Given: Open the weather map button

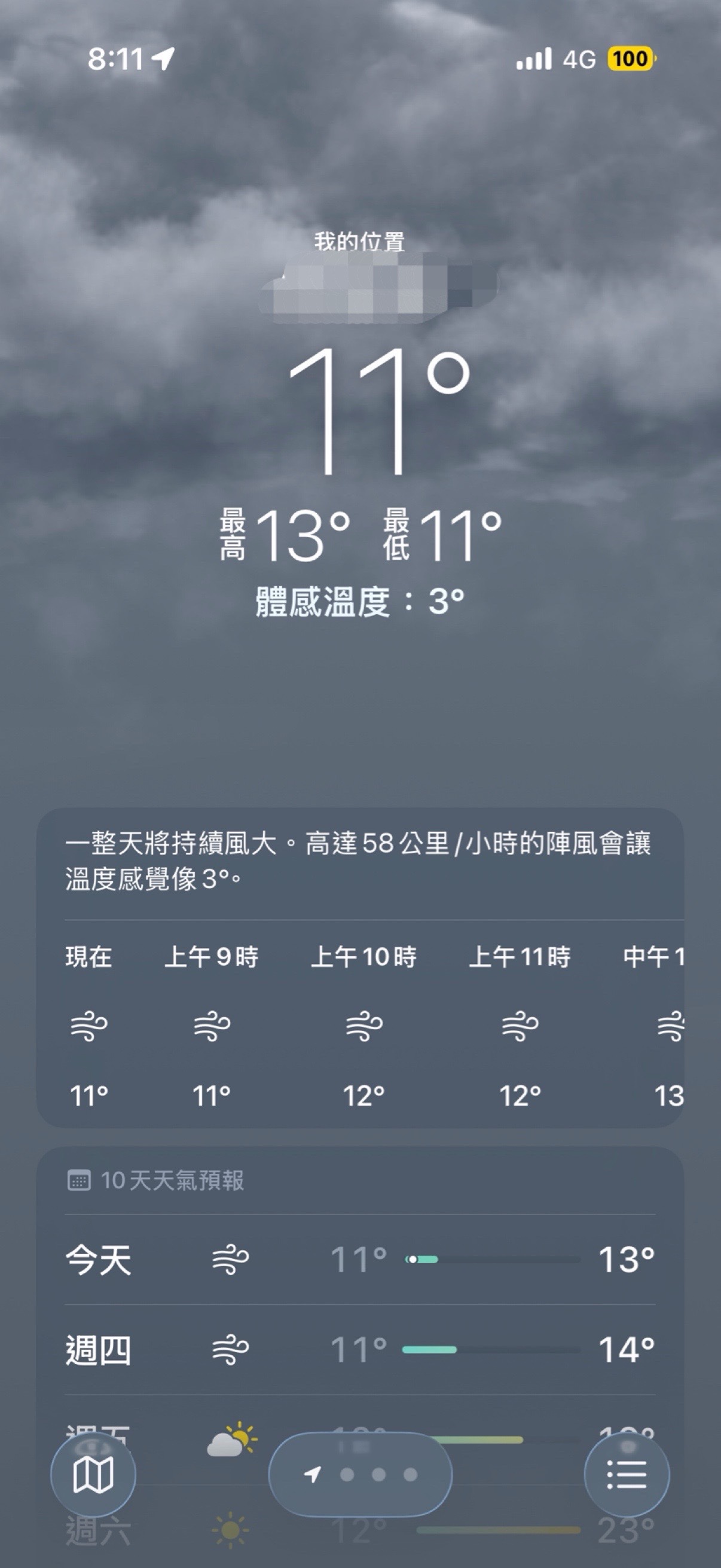Looking at the screenshot, I should (93, 1474).
